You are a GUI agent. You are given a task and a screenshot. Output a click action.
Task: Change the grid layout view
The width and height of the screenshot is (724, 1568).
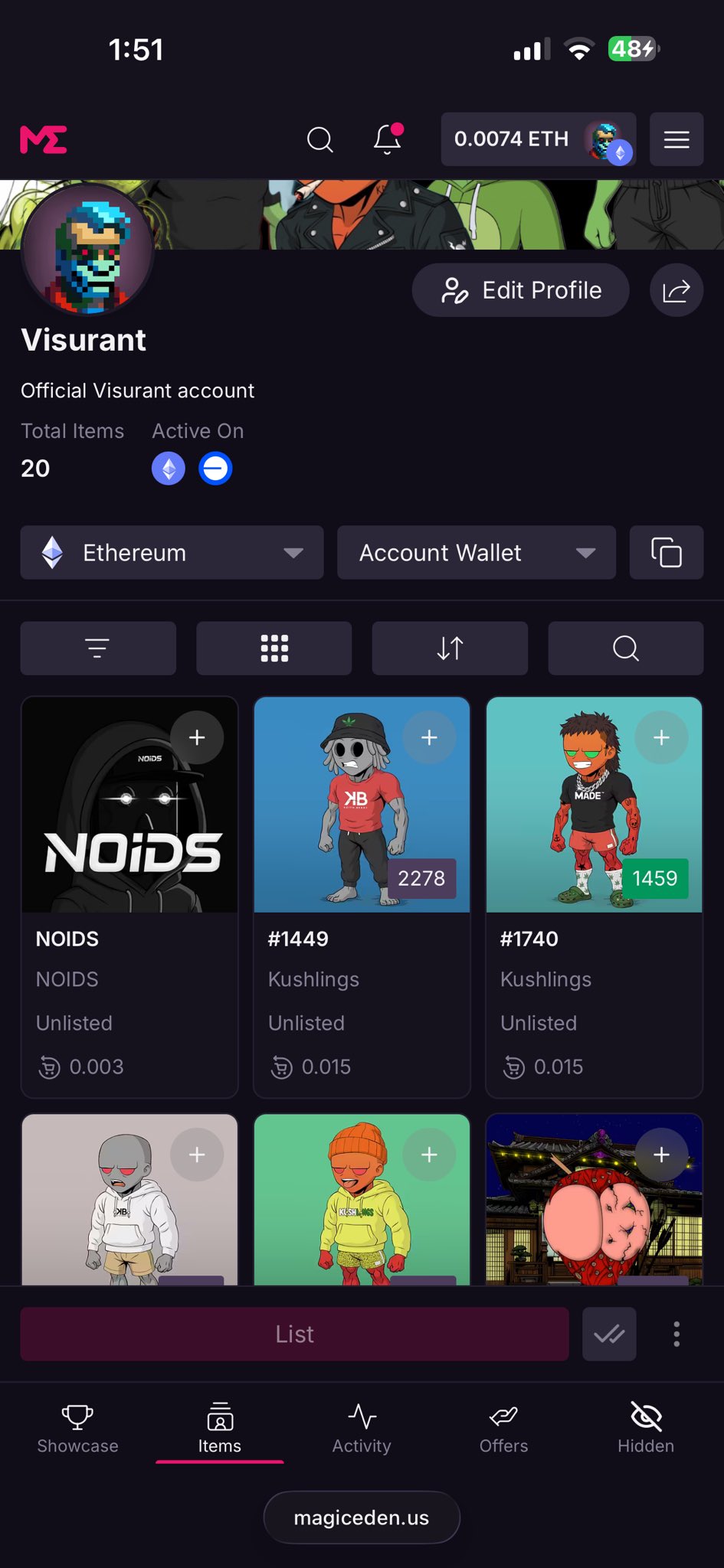pos(274,648)
